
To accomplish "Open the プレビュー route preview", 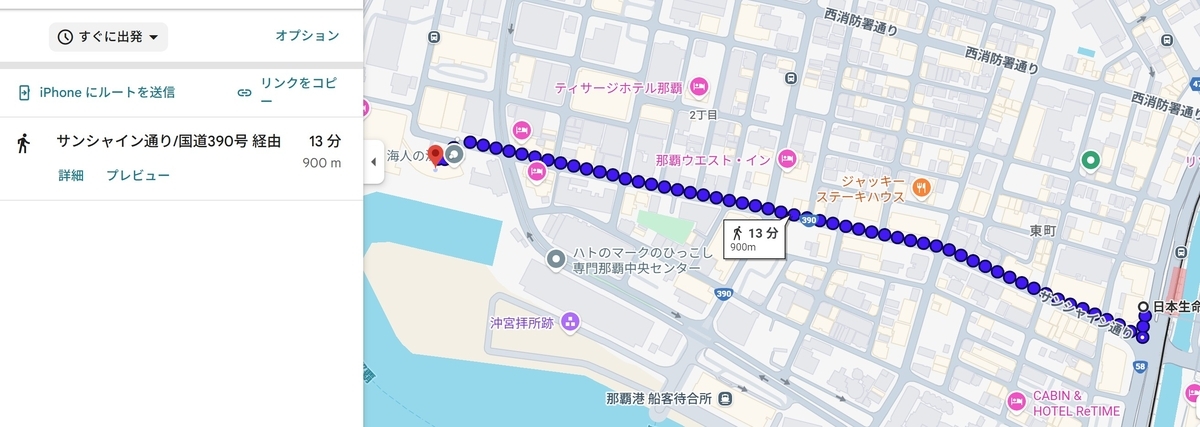I will point(138,176).
